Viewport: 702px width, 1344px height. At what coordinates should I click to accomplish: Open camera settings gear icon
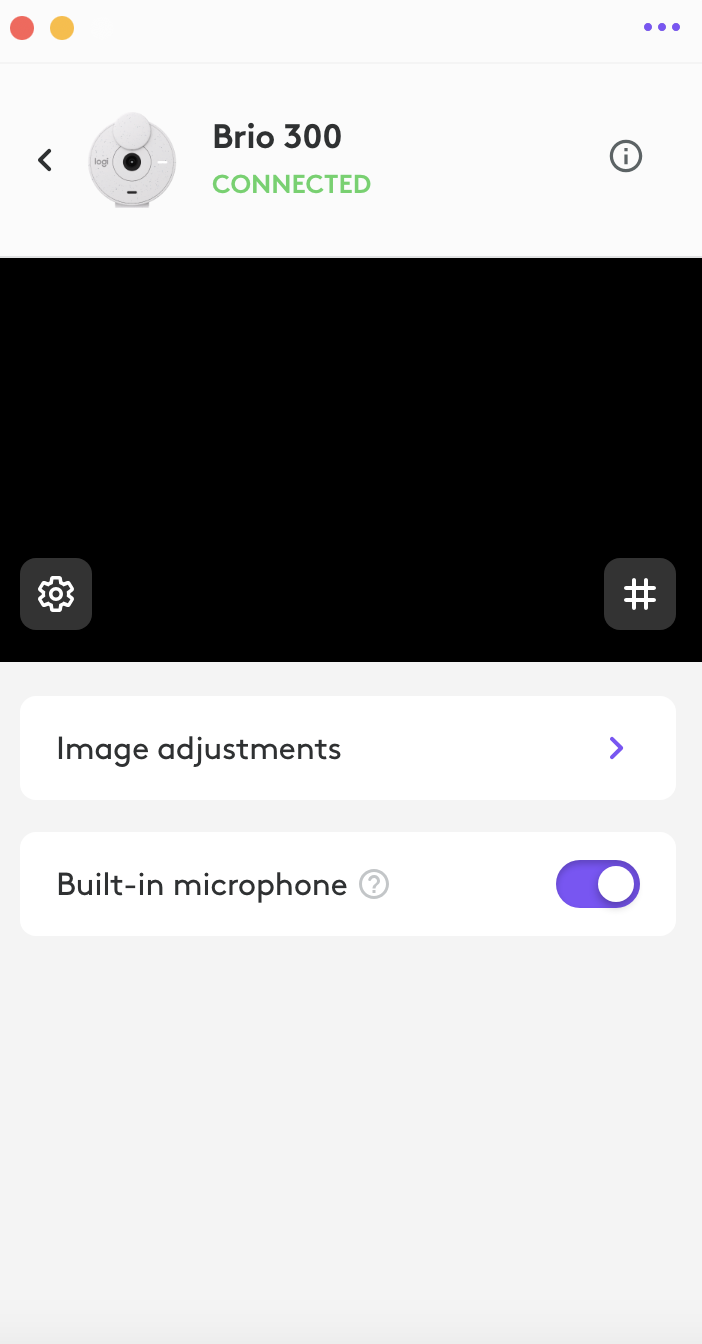click(56, 594)
